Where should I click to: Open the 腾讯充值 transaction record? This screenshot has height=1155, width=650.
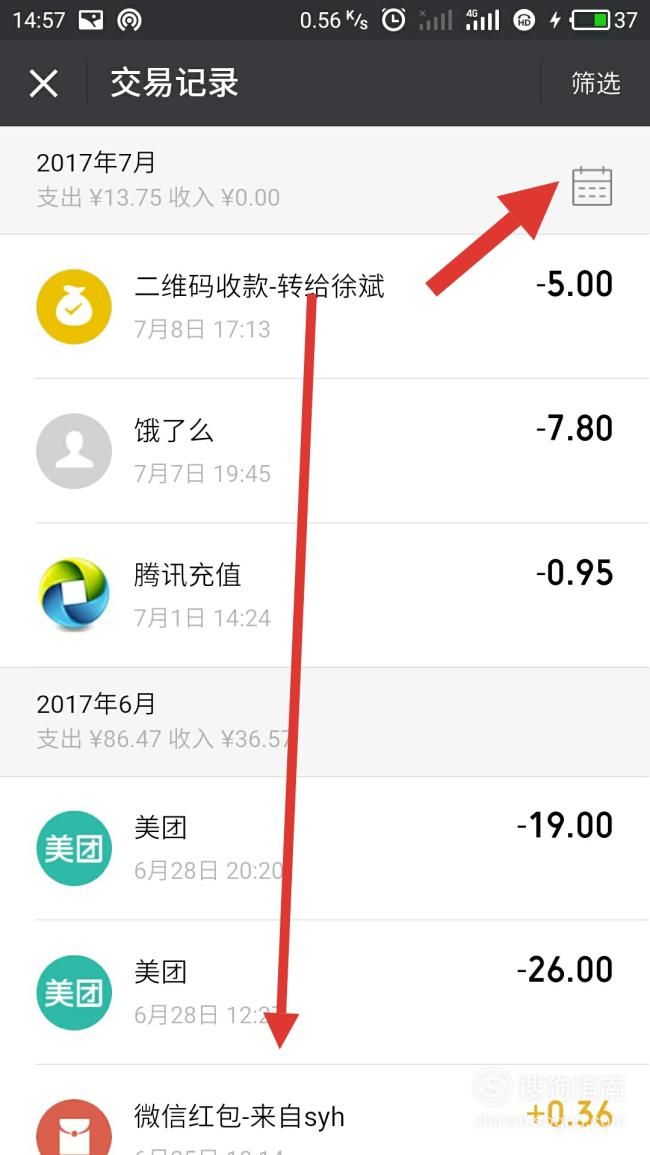[325, 595]
